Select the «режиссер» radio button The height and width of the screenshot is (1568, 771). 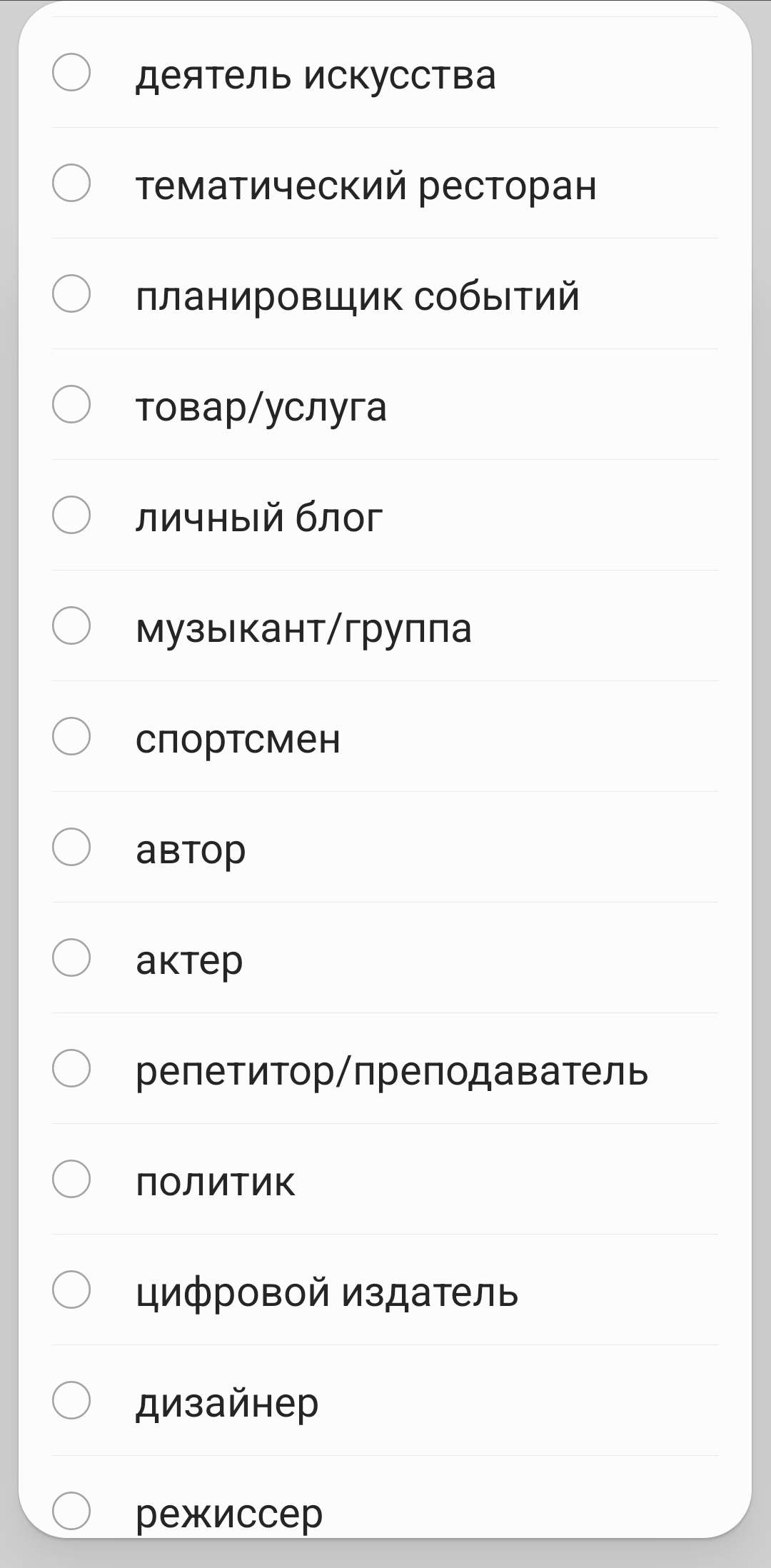point(71,1512)
